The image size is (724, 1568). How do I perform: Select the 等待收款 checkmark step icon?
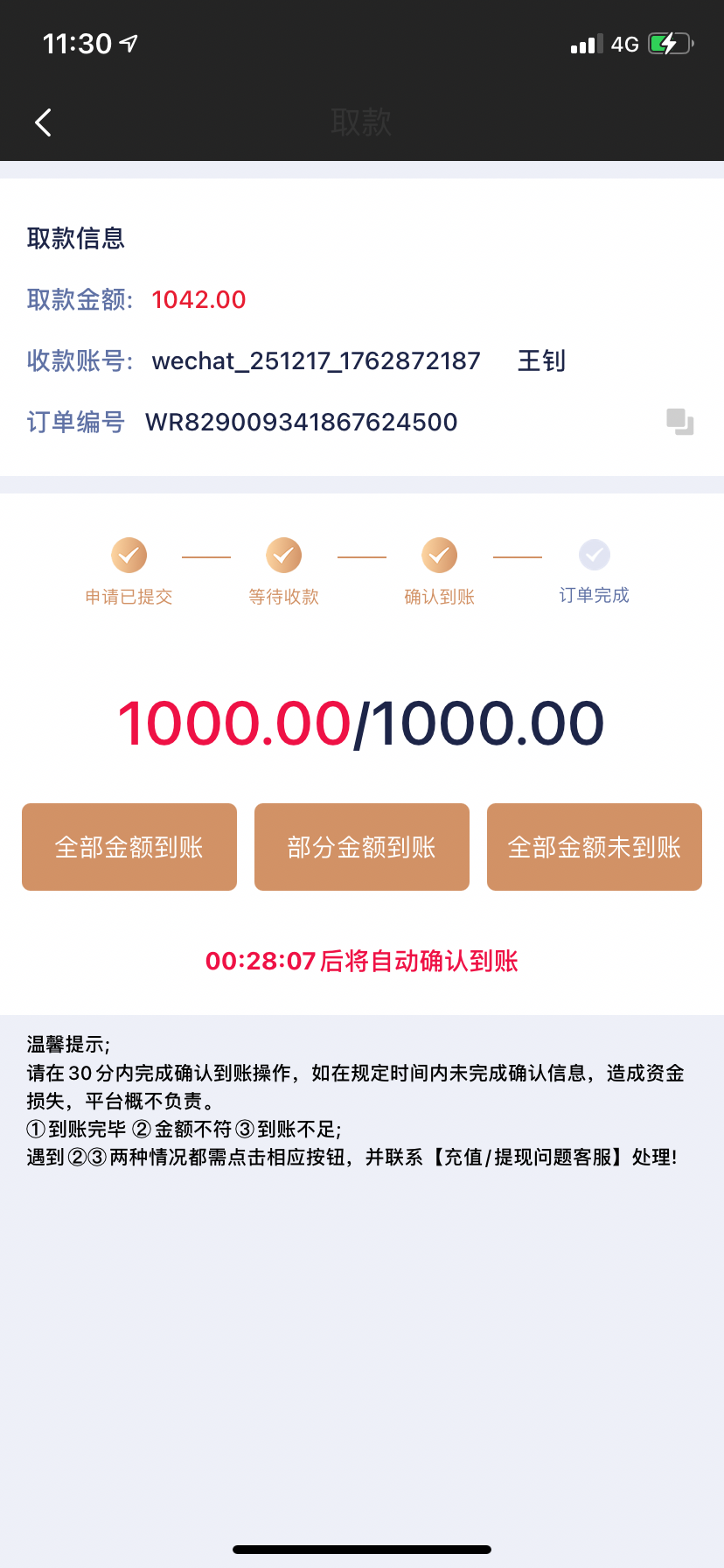tap(283, 555)
